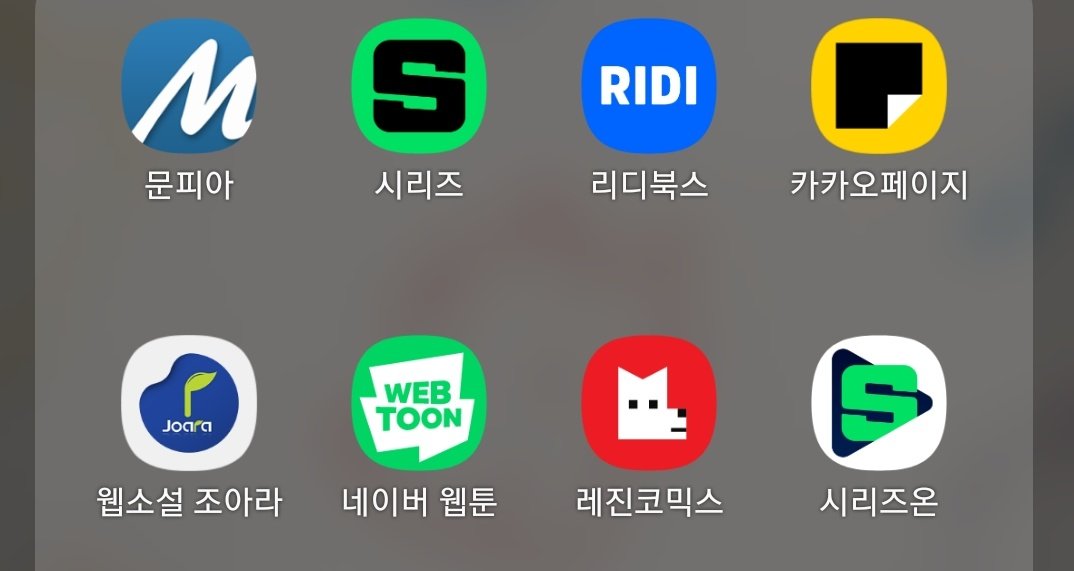Launch 네이버 웹툰 app
This screenshot has width=1074, height=571.
point(419,403)
